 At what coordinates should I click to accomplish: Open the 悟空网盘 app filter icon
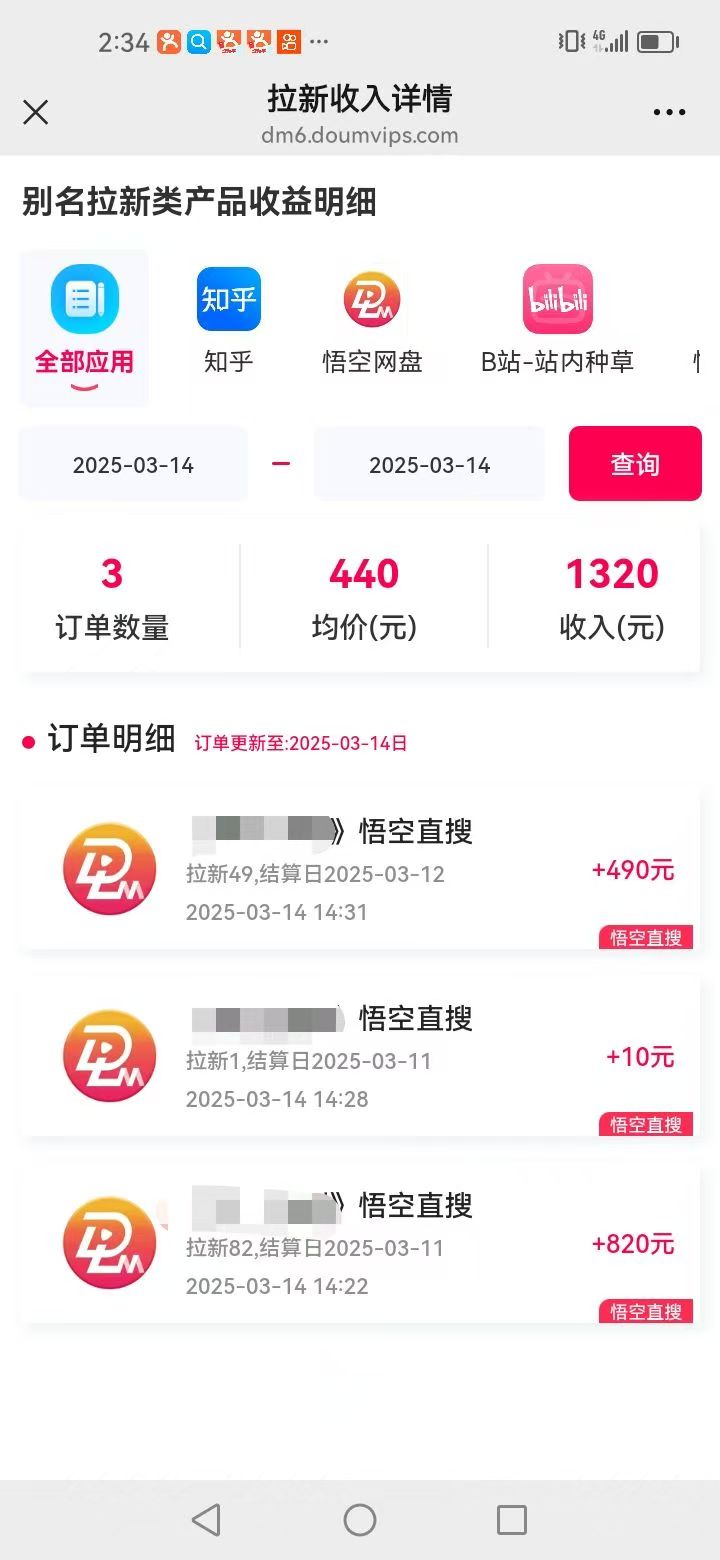click(372, 300)
